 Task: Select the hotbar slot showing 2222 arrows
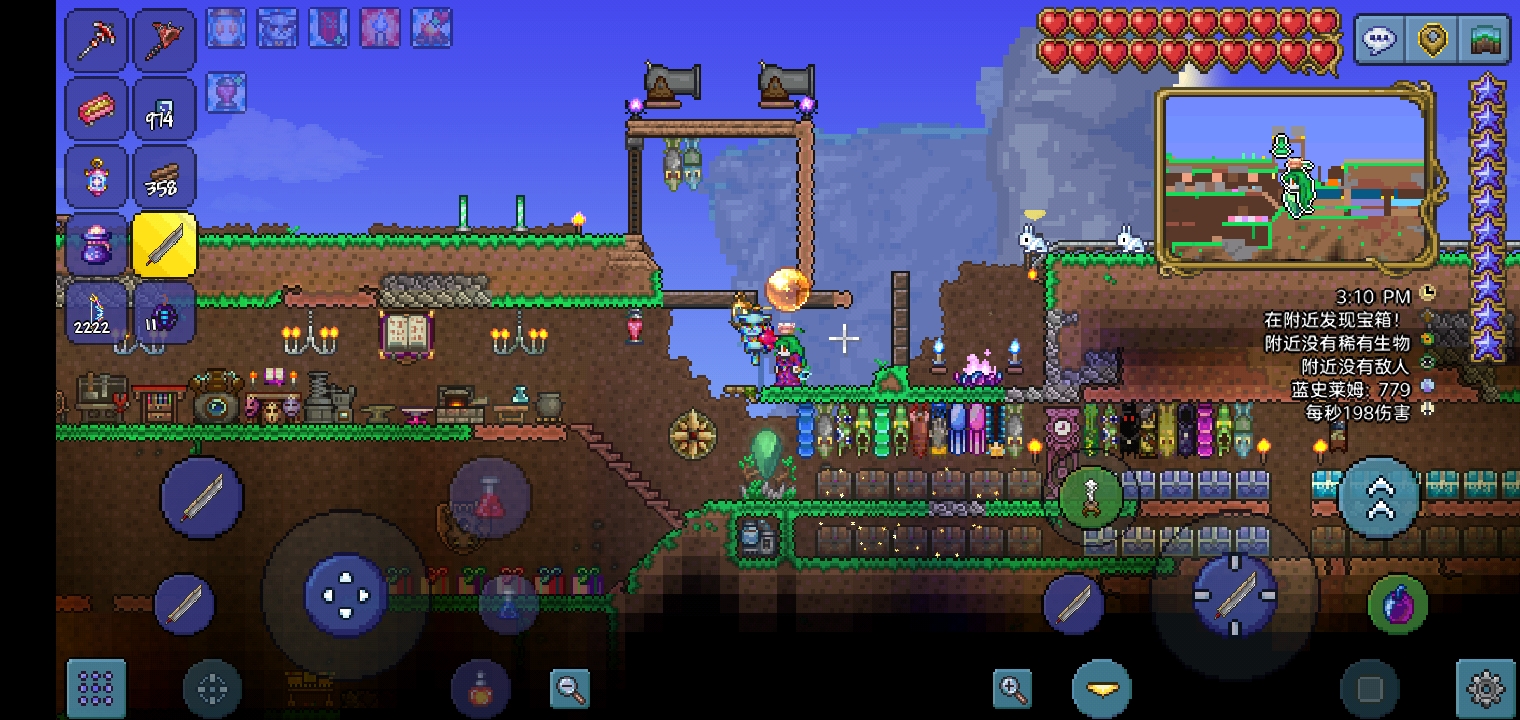[96, 312]
